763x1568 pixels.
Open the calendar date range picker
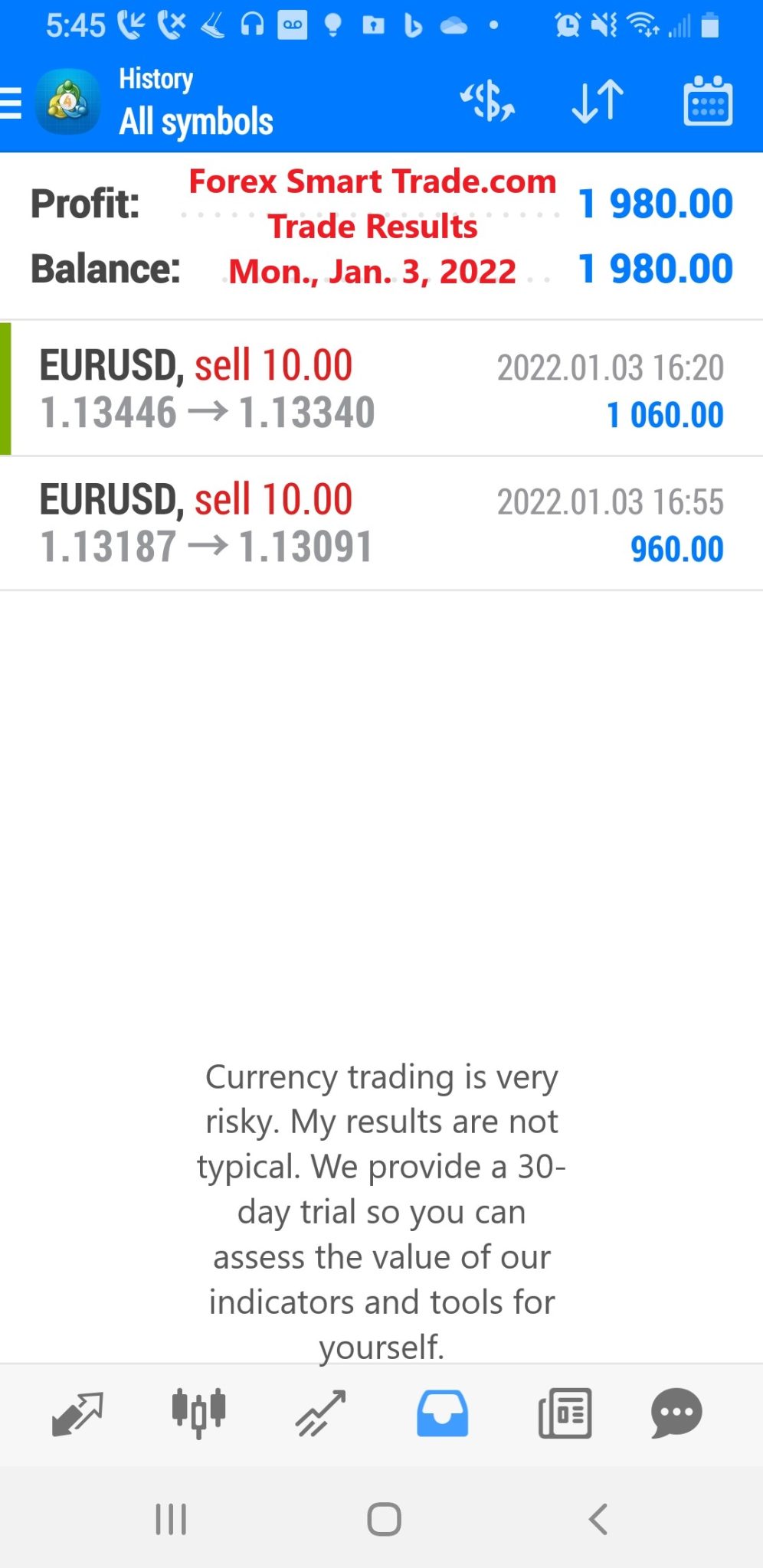(x=708, y=101)
